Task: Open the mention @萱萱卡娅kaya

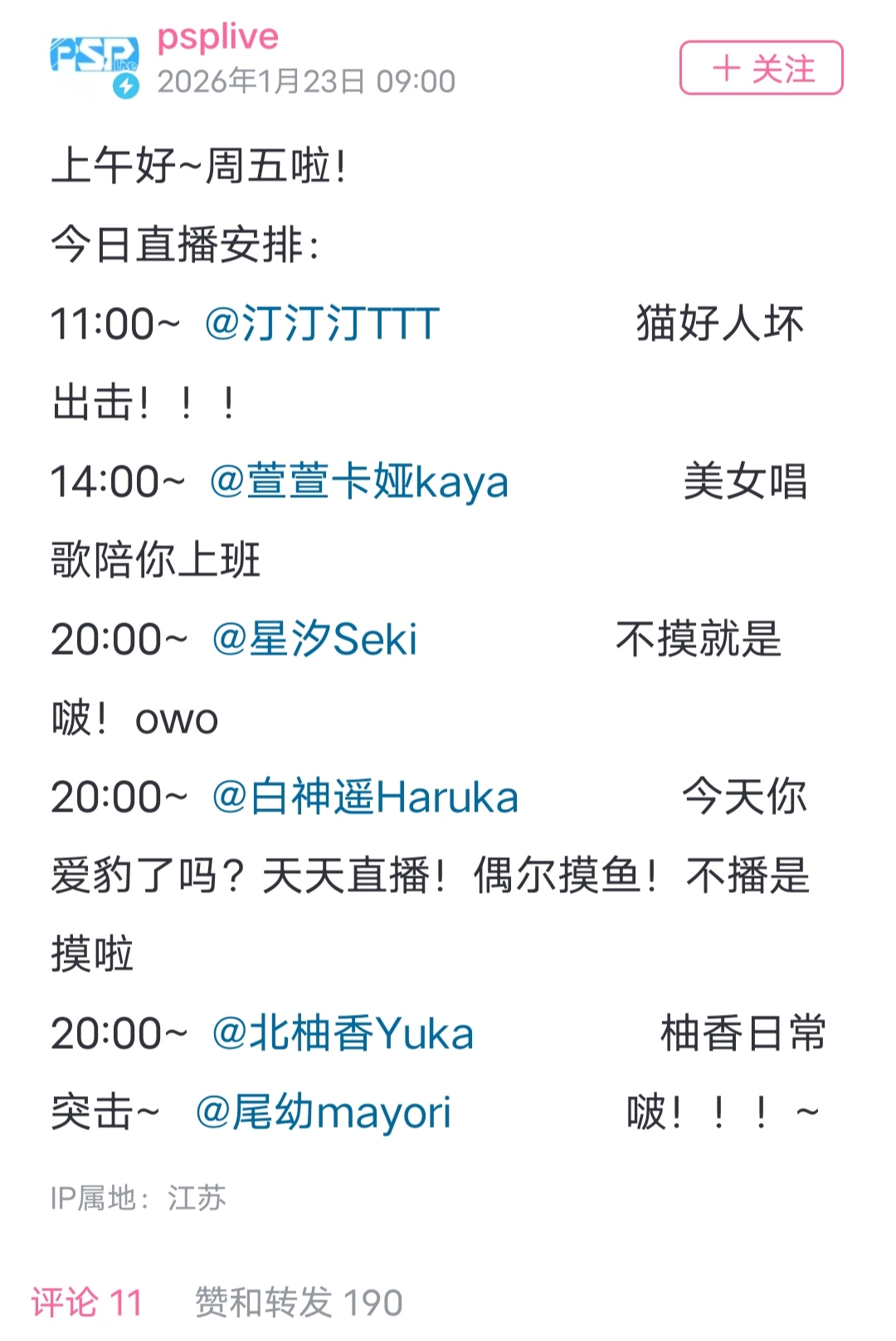Action: [x=358, y=482]
